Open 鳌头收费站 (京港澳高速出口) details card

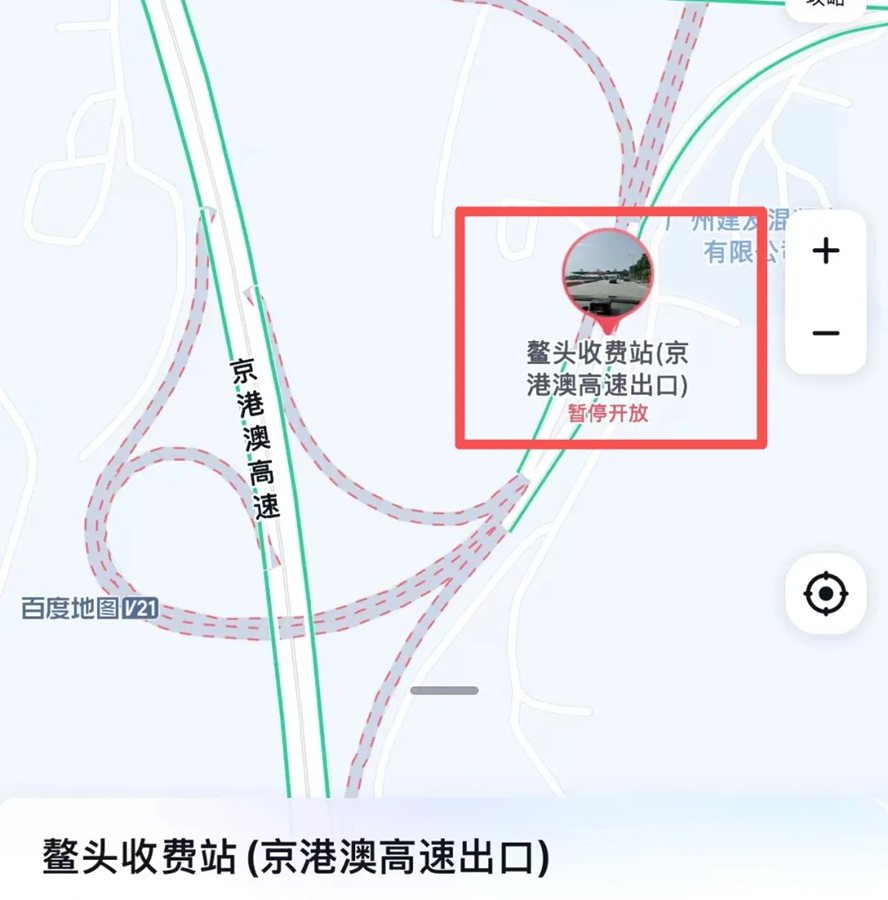pyautogui.click(x=296, y=858)
